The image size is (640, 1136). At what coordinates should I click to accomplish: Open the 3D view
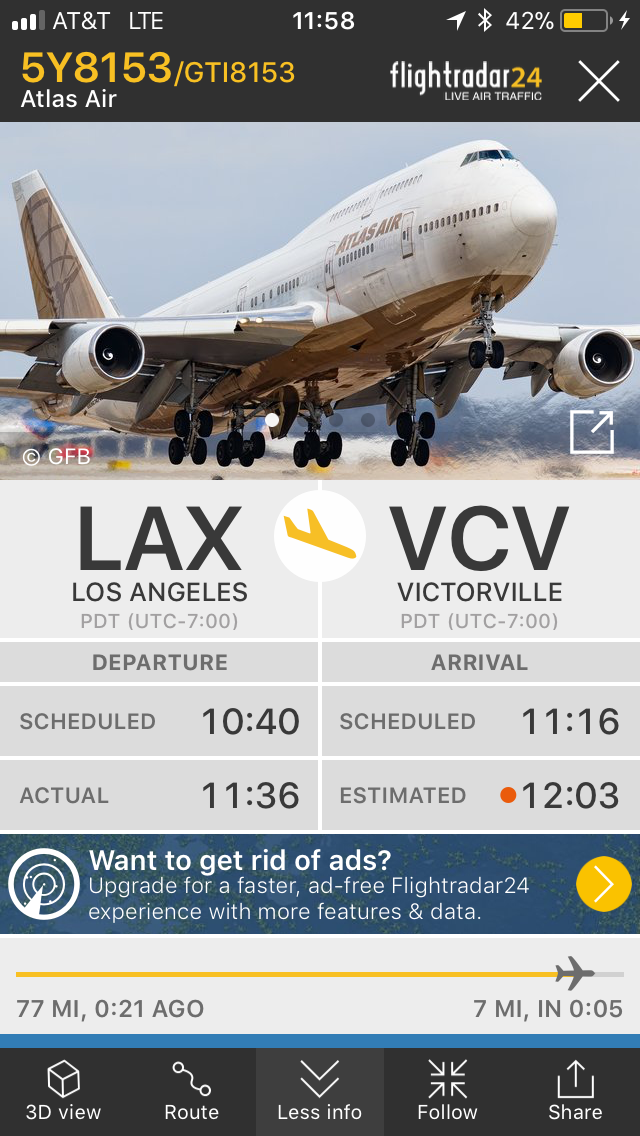coord(64,1091)
